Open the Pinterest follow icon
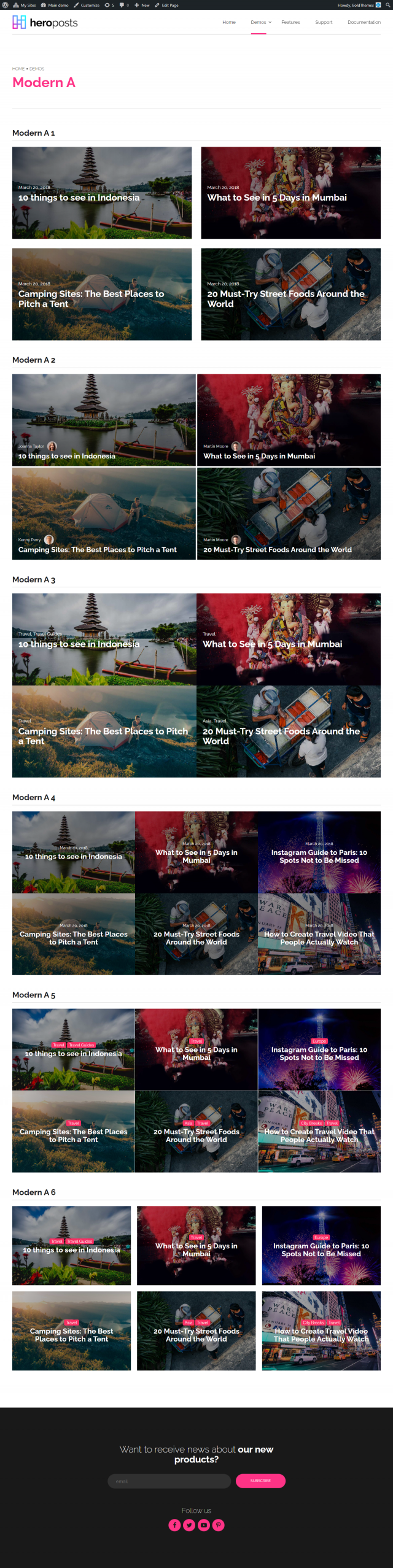393x1568 pixels. 219,1525
